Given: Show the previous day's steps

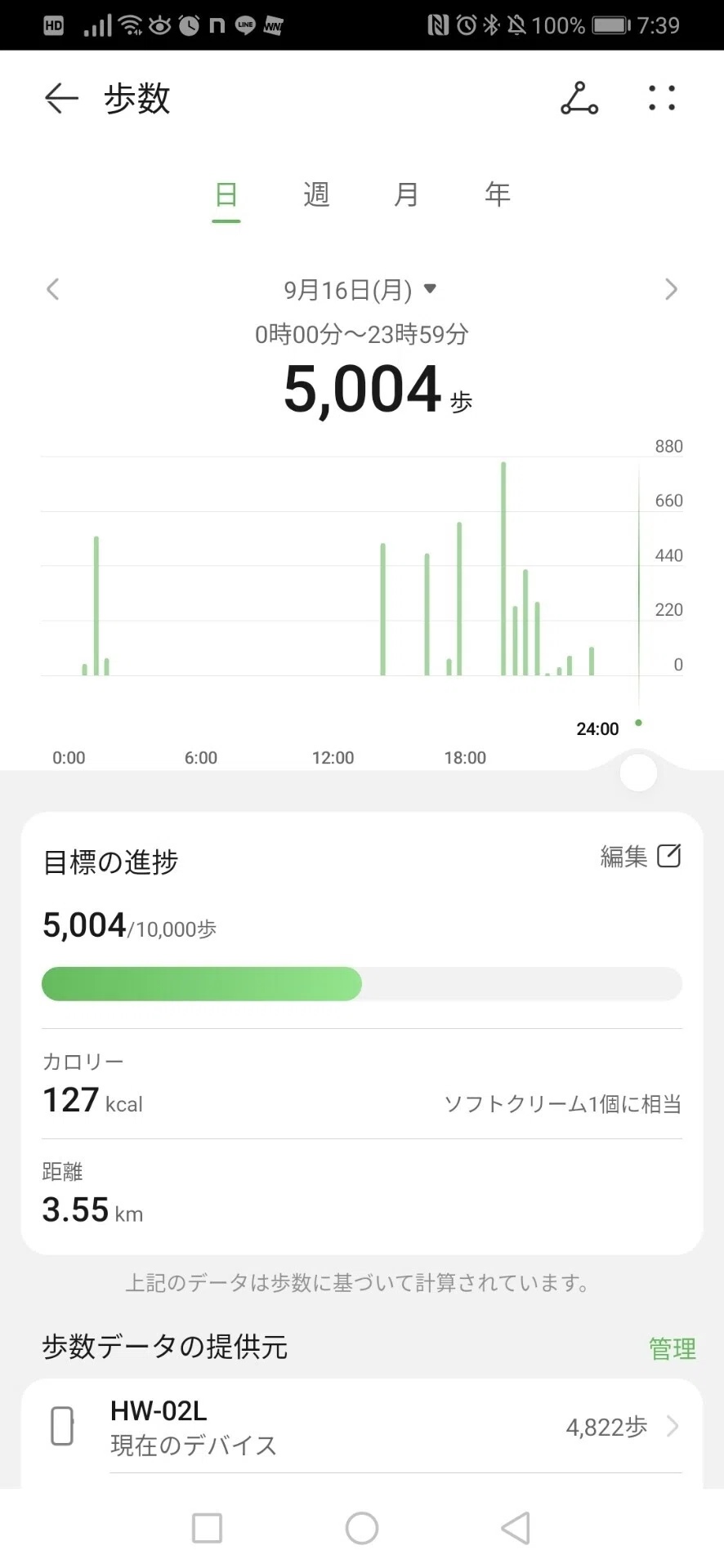Looking at the screenshot, I should pos(53,289).
